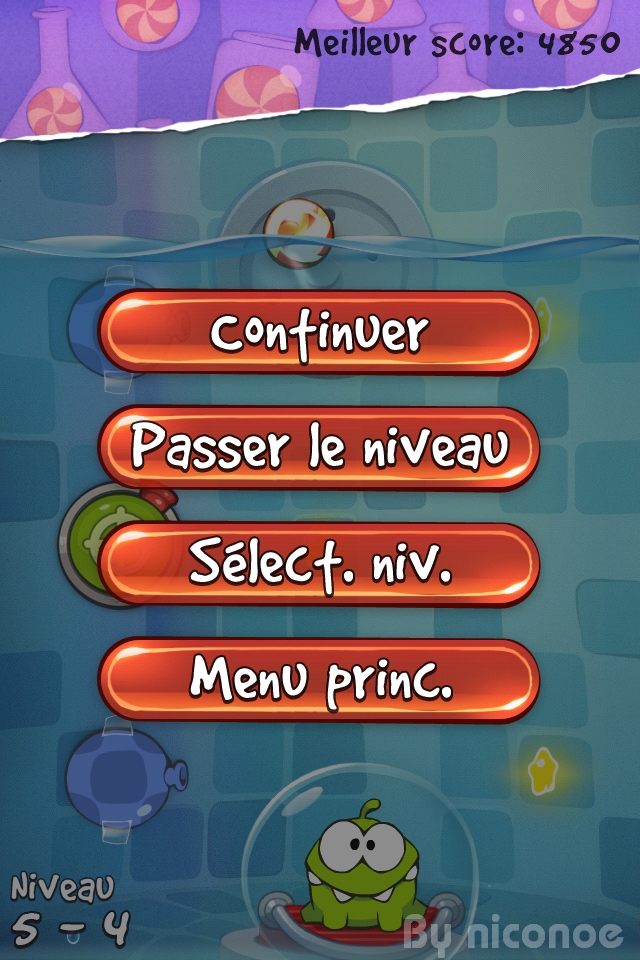Return to Menu princ.
Image resolution: width=640 pixels, height=960 pixels.
point(319,680)
